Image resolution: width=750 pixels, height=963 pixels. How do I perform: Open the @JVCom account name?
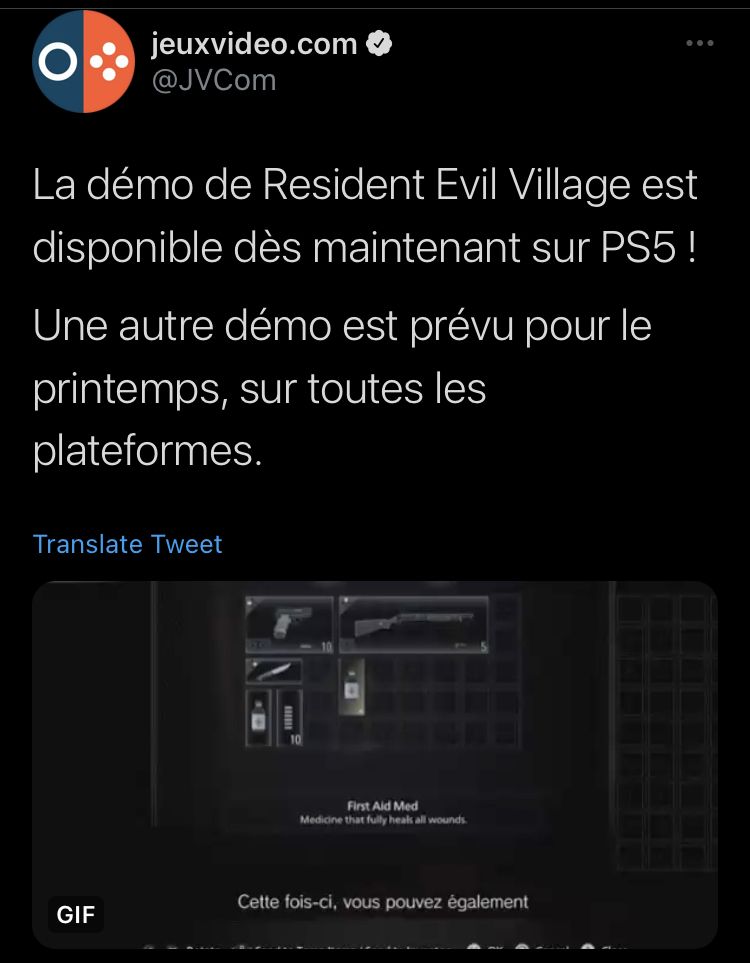click(213, 81)
